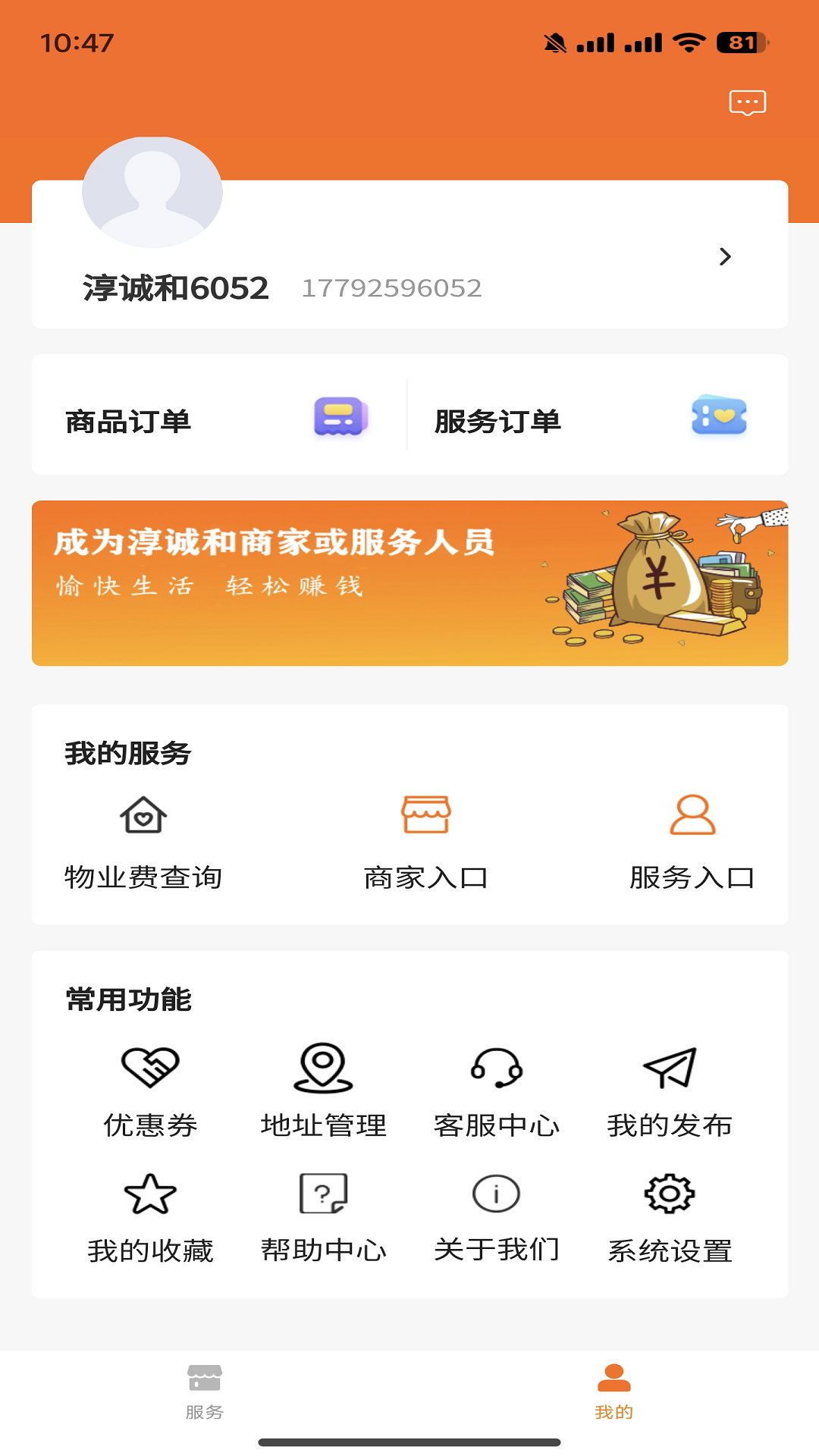This screenshot has width=819, height=1456.
Task: Open 我的收藏 star icon
Action: pos(149,1191)
